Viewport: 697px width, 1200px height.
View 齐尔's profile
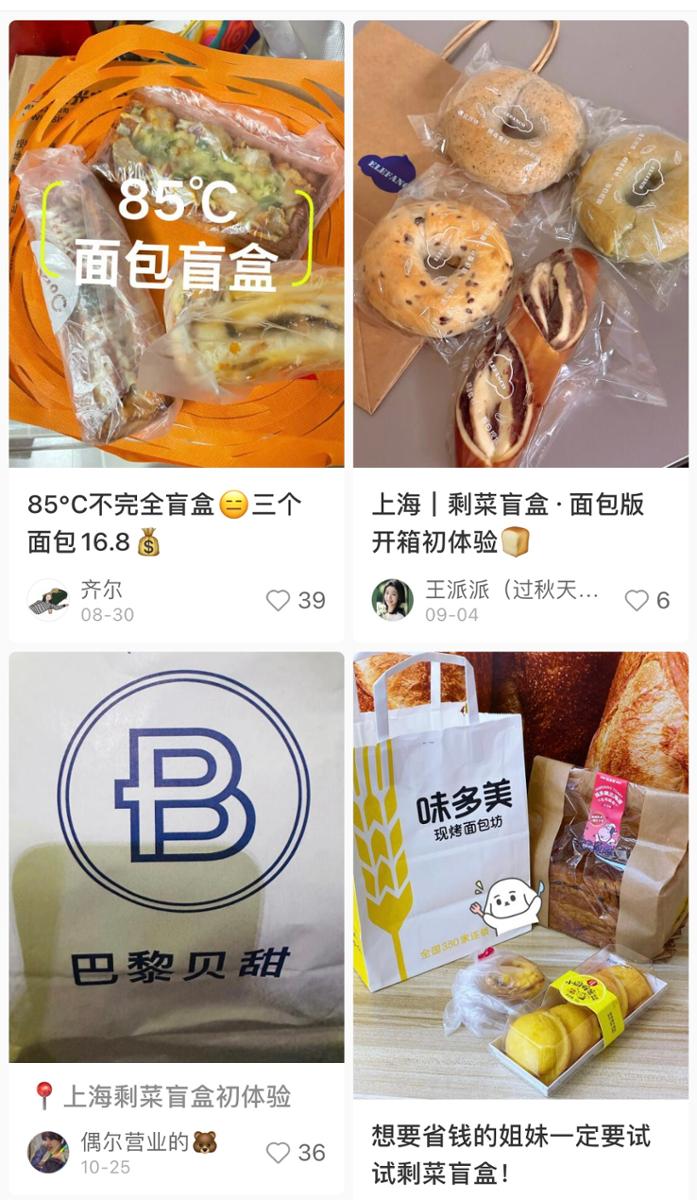(48, 600)
